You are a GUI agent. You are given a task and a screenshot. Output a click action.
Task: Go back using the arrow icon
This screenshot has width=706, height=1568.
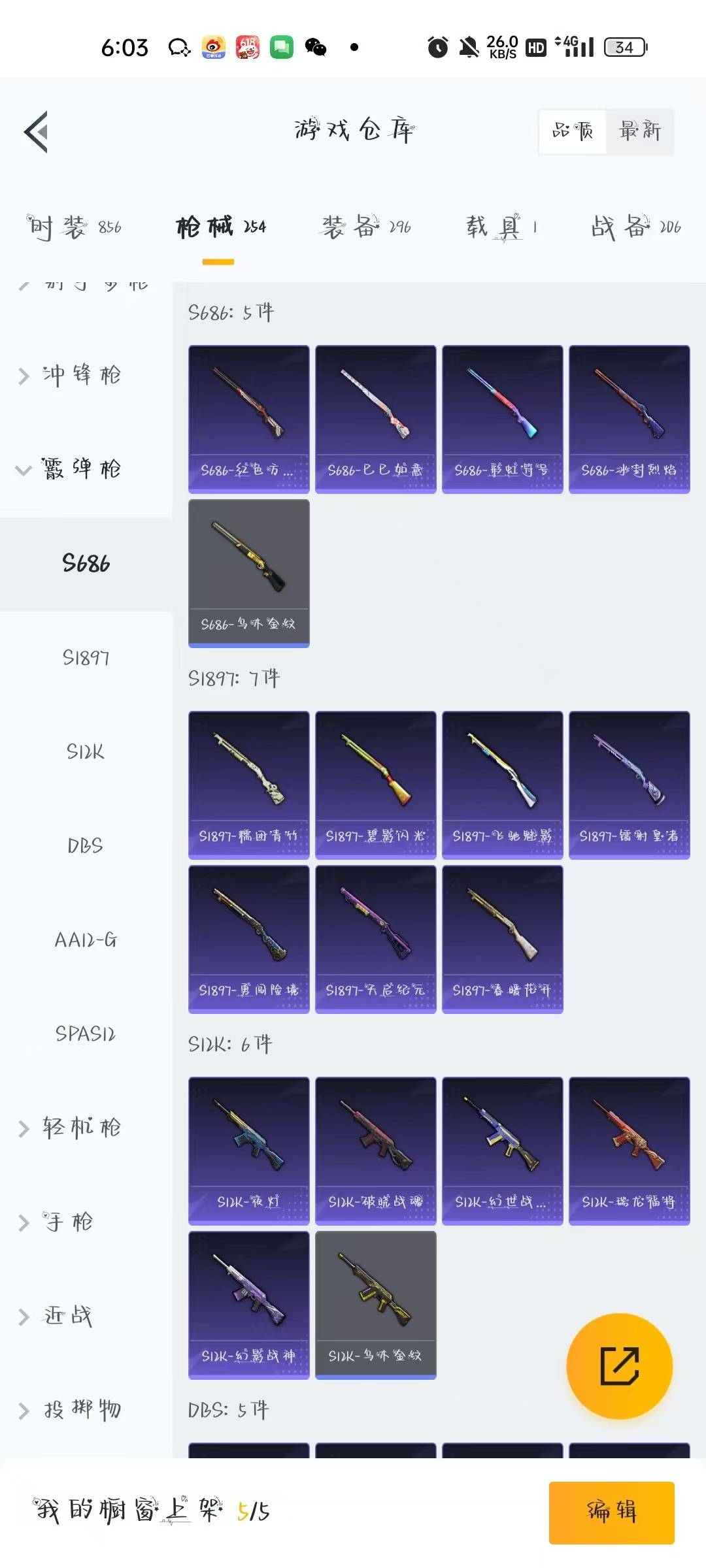[37, 131]
